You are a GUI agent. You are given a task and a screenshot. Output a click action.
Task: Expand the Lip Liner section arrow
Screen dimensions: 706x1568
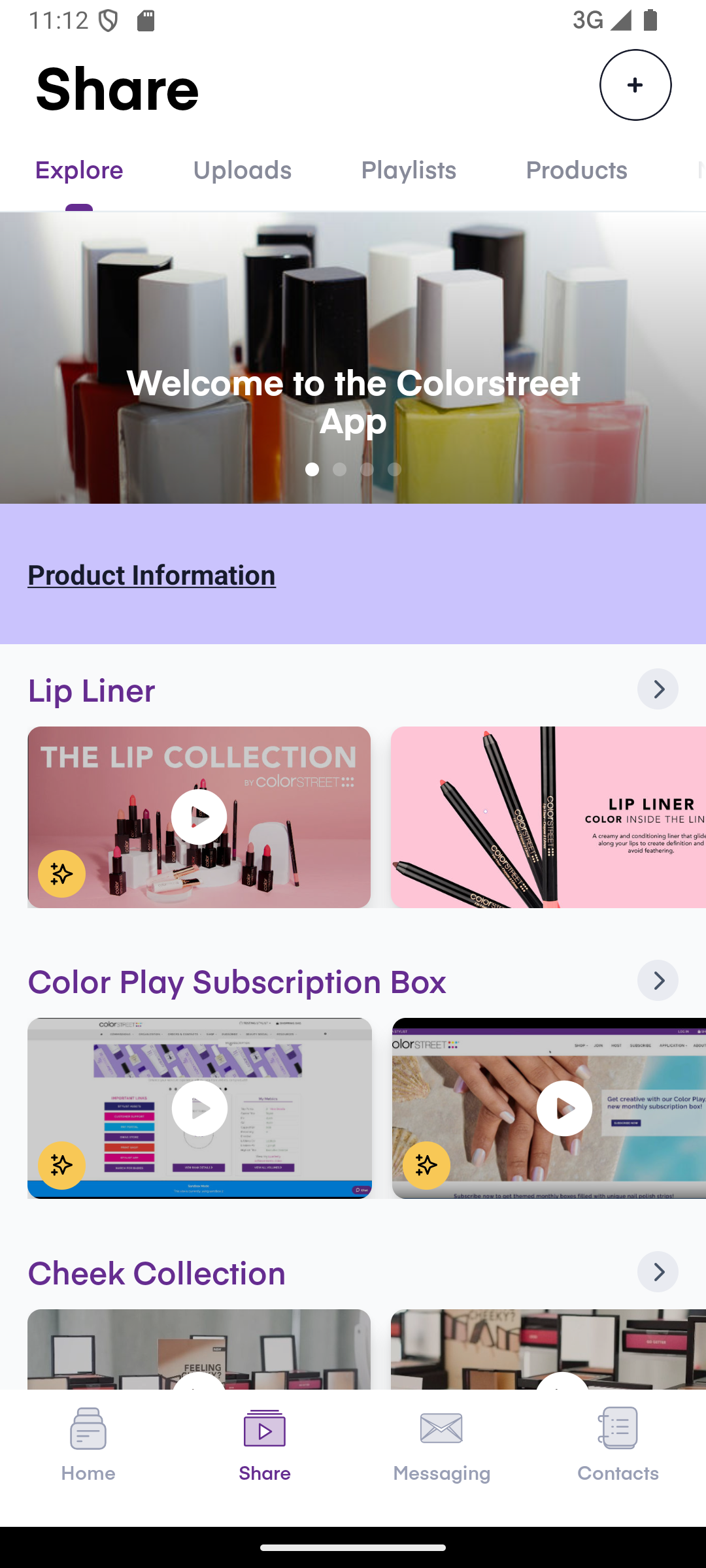pos(657,689)
